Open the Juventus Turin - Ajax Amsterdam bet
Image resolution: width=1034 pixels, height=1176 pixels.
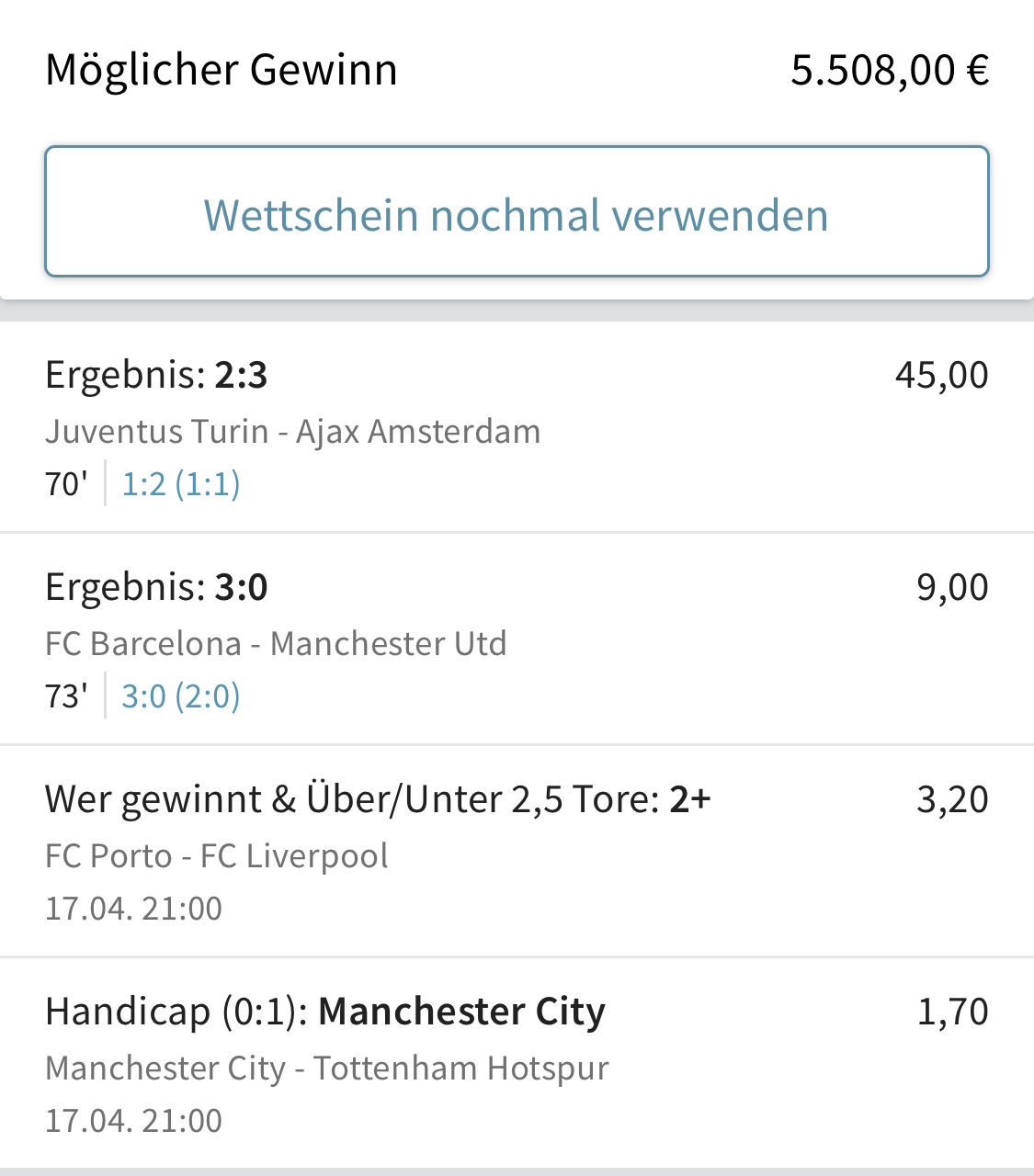[x=515, y=428]
